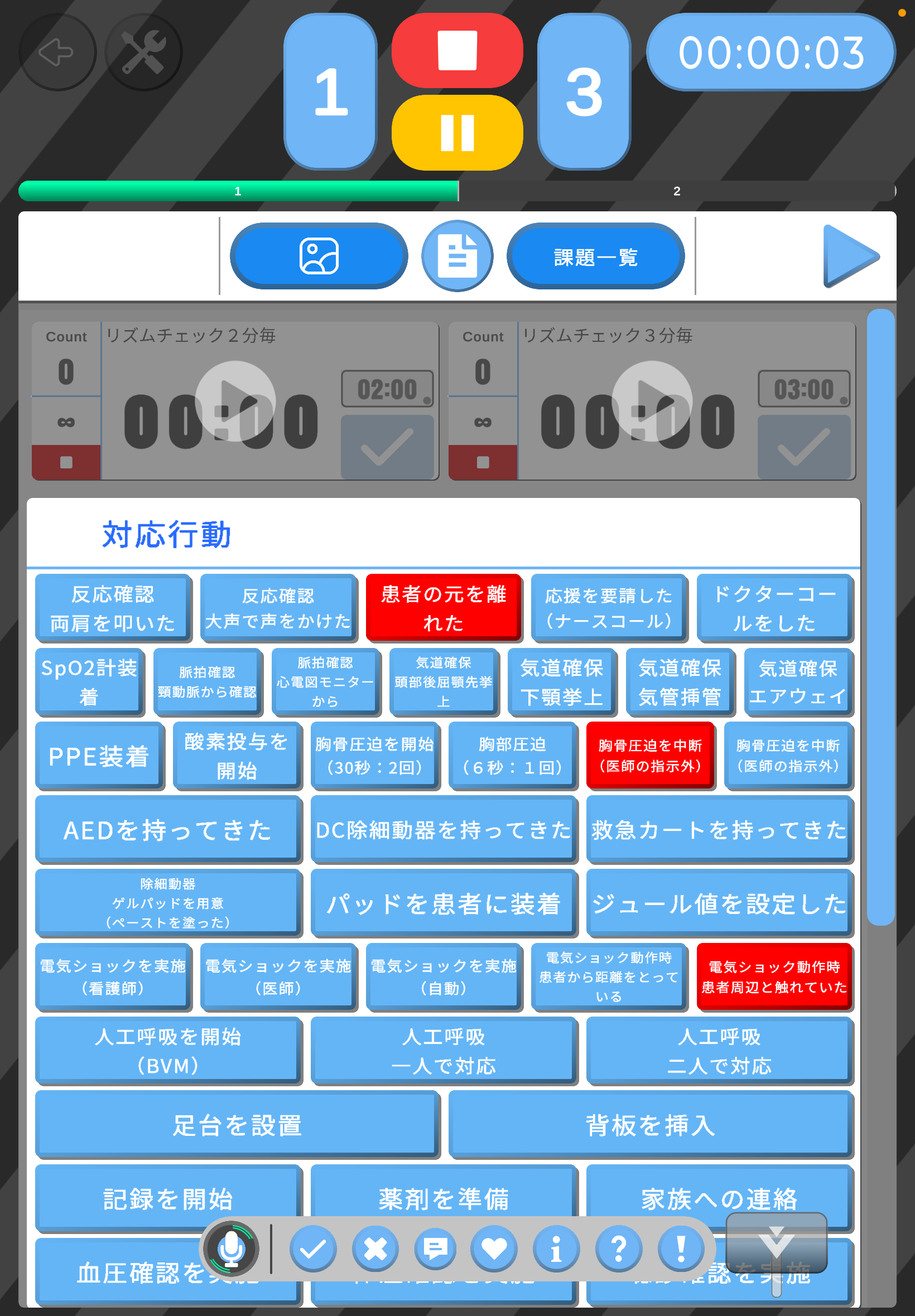Select 人工呼吸を開始（BVM）
The width and height of the screenshot is (915, 1316).
point(167,1051)
